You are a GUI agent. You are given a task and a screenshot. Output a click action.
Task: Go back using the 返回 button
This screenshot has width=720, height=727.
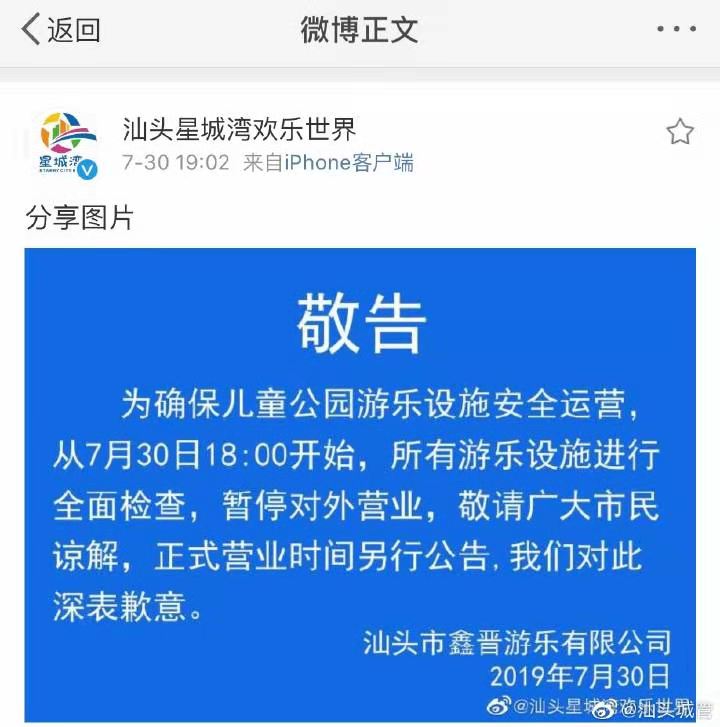coord(60,30)
